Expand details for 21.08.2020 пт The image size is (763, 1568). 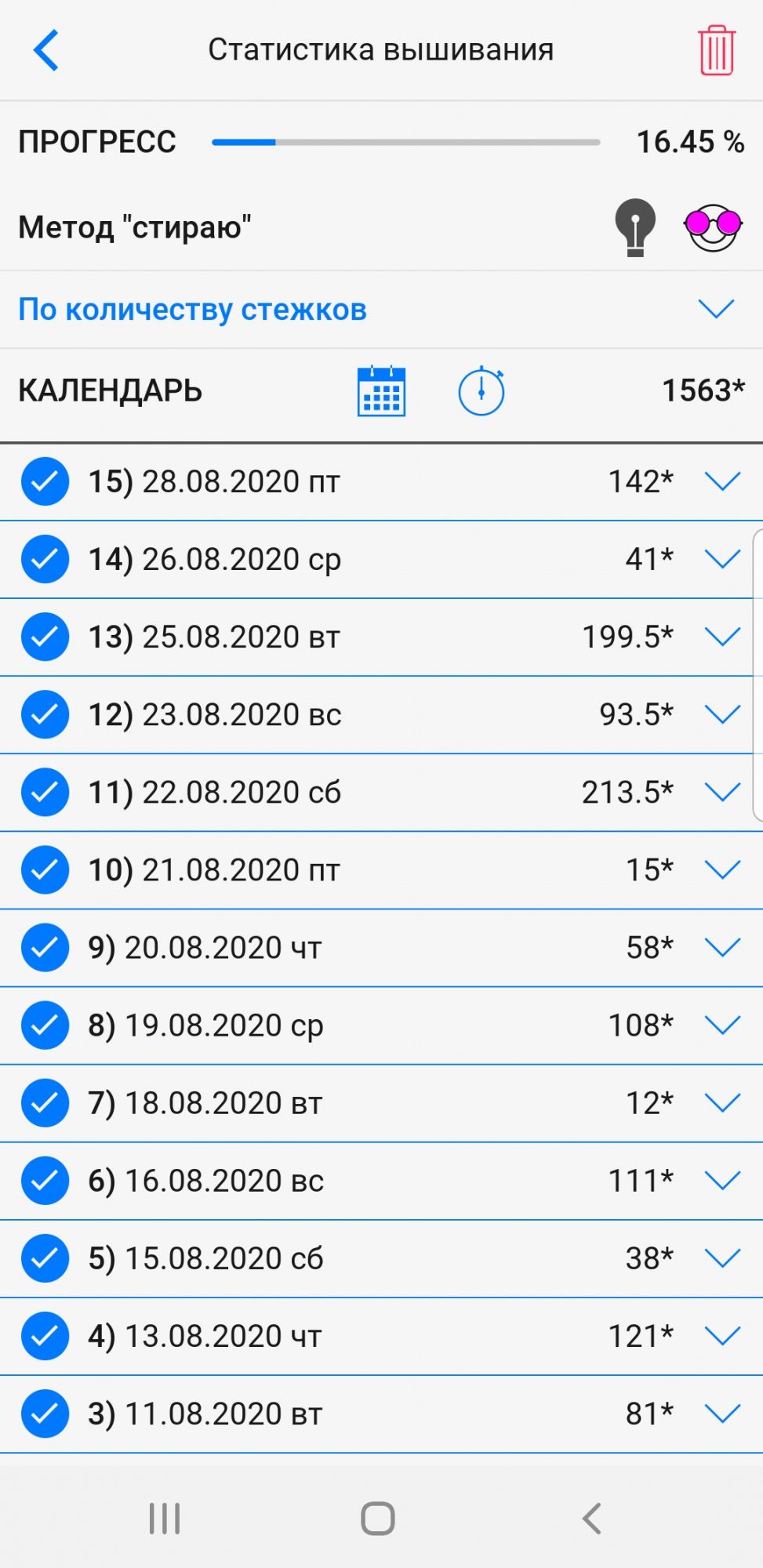pyautogui.click(x=722, y=869)
